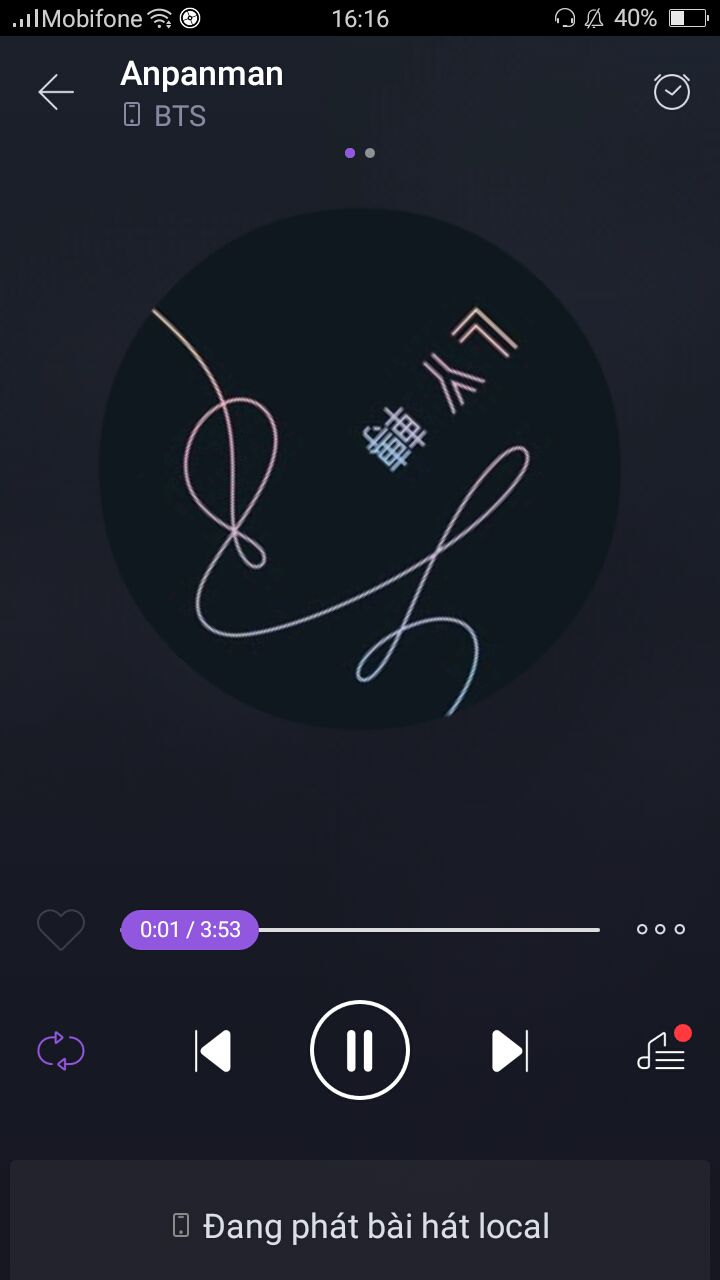Pause the song Anpanman
The width and height of the screenshot is (720, 1280).
(x=360, y=1050)
